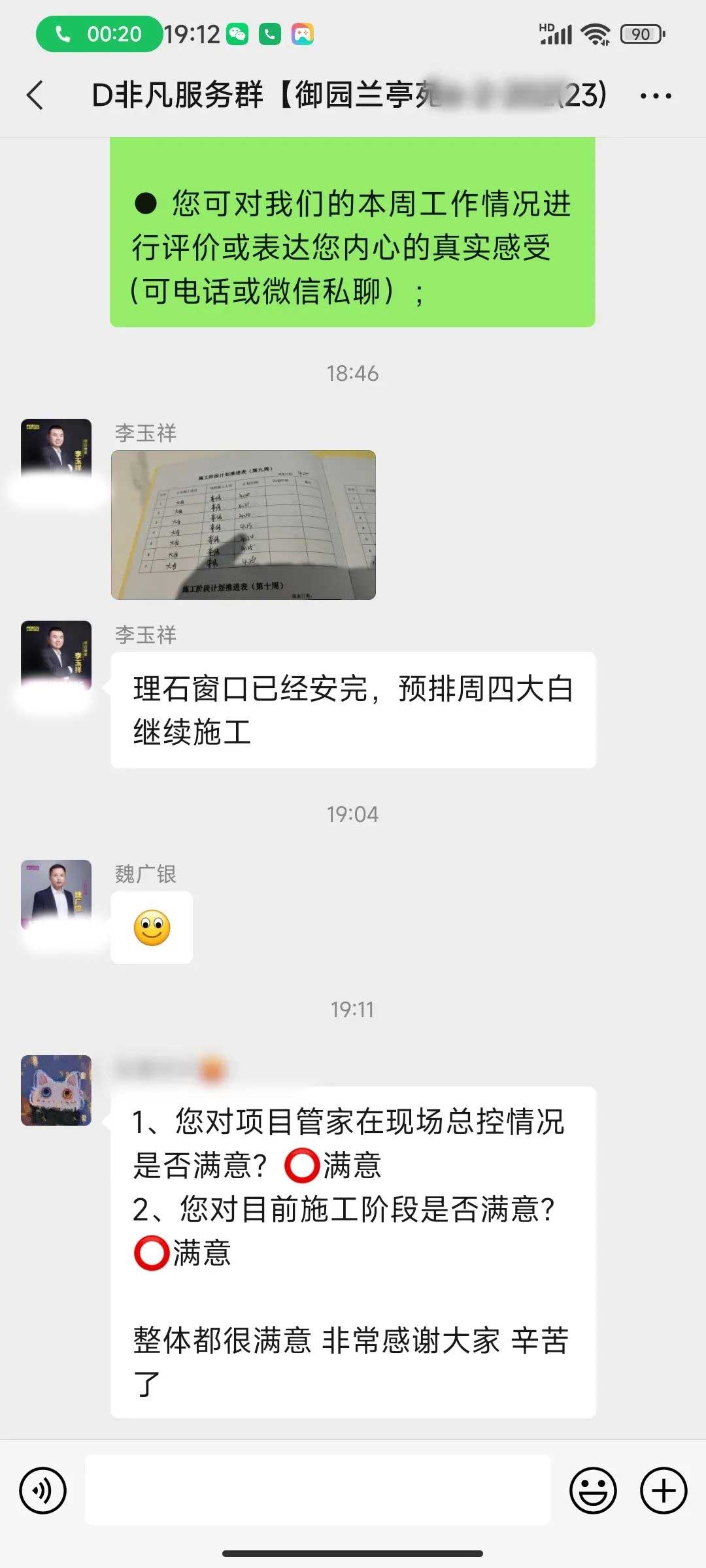
Task: Open the chat options three-dot menu
Action: (x=655, y=96)
